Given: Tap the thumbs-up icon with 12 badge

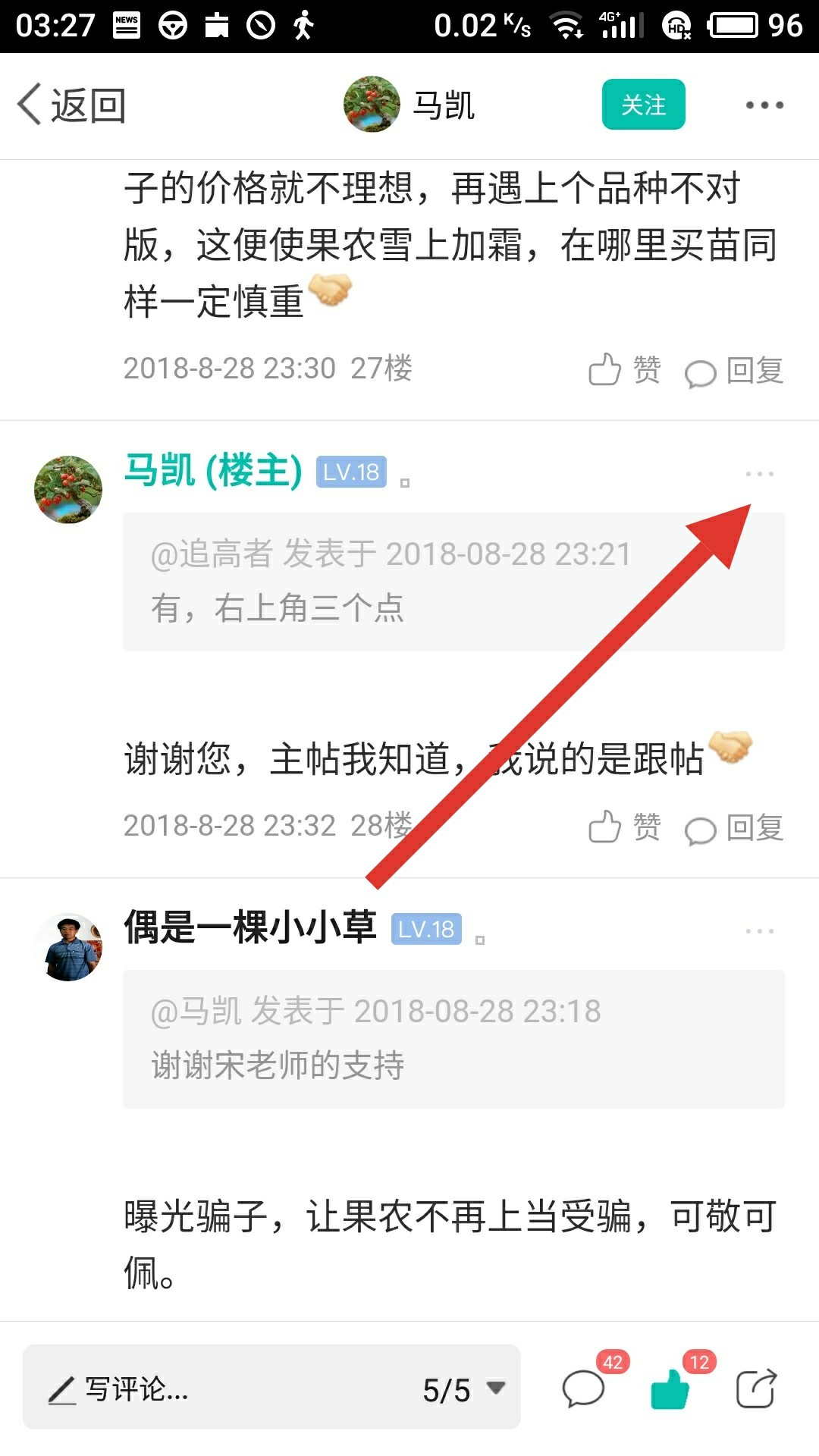Looking at the screenshot, I should pos(671,1388).
